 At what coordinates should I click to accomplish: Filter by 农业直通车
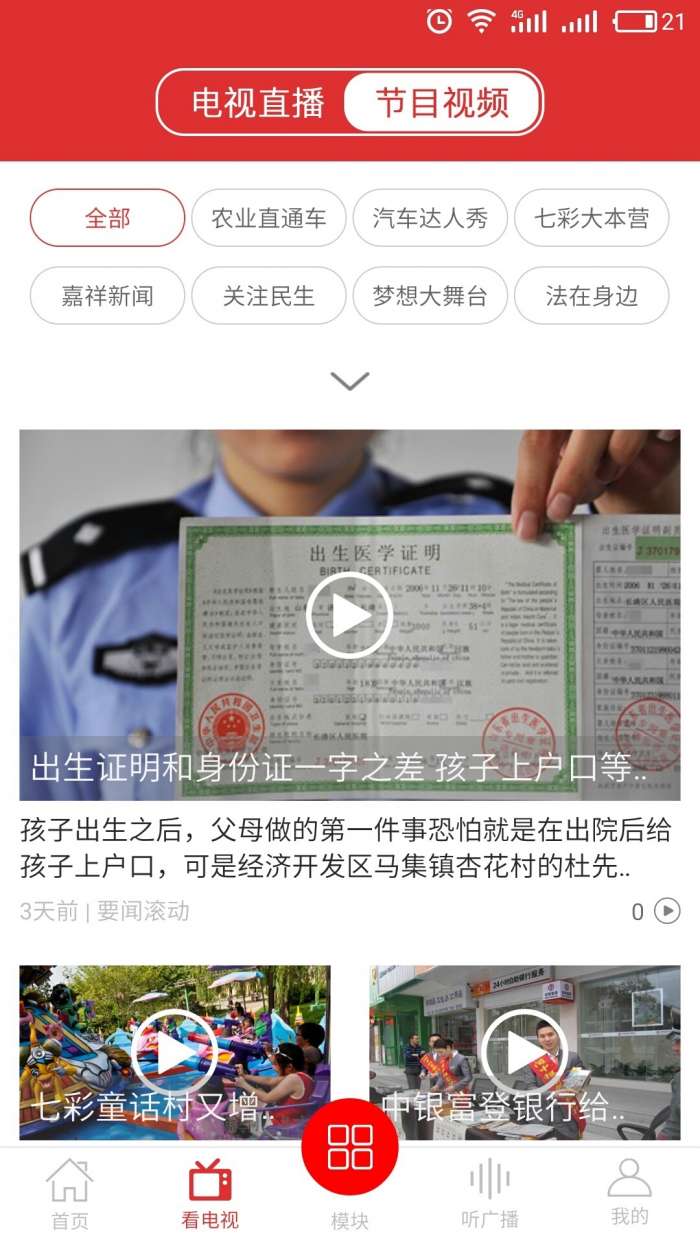[x=269, y=218]
